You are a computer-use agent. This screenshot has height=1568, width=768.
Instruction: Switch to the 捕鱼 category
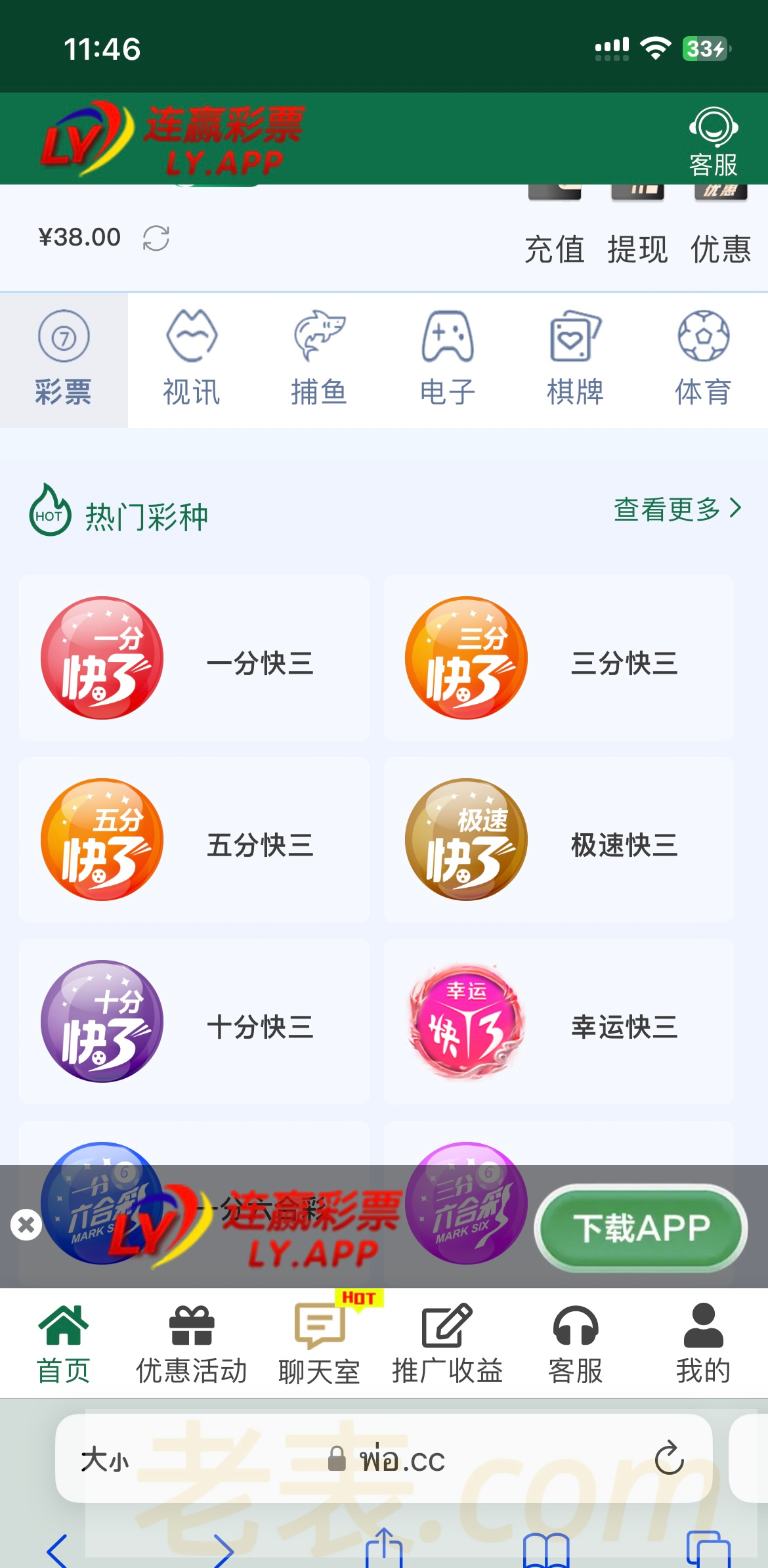tap(319, 359)
